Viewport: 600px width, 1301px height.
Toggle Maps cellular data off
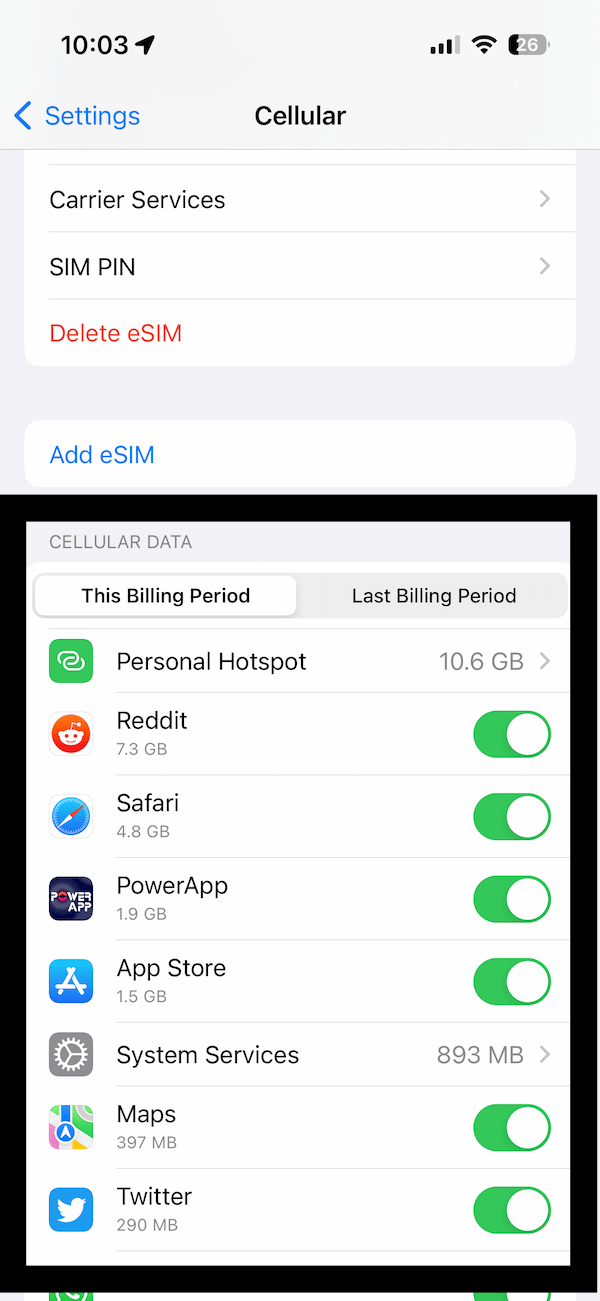[x=511, y=1128]
